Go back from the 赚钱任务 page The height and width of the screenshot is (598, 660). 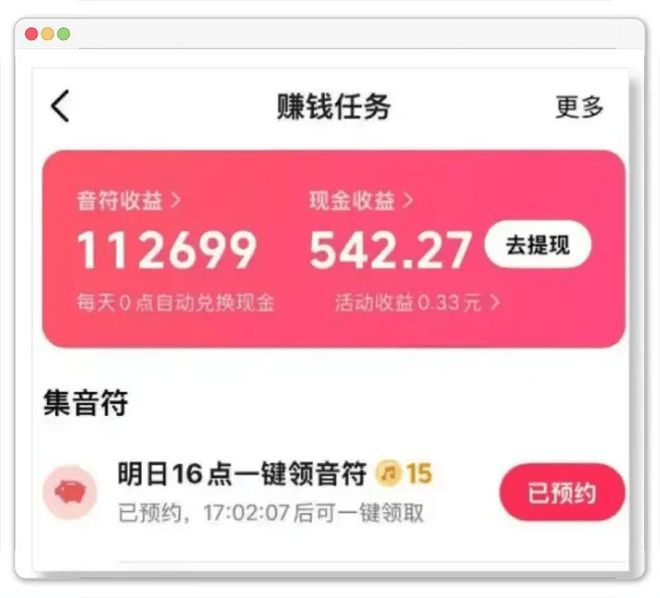coord(61,106)
